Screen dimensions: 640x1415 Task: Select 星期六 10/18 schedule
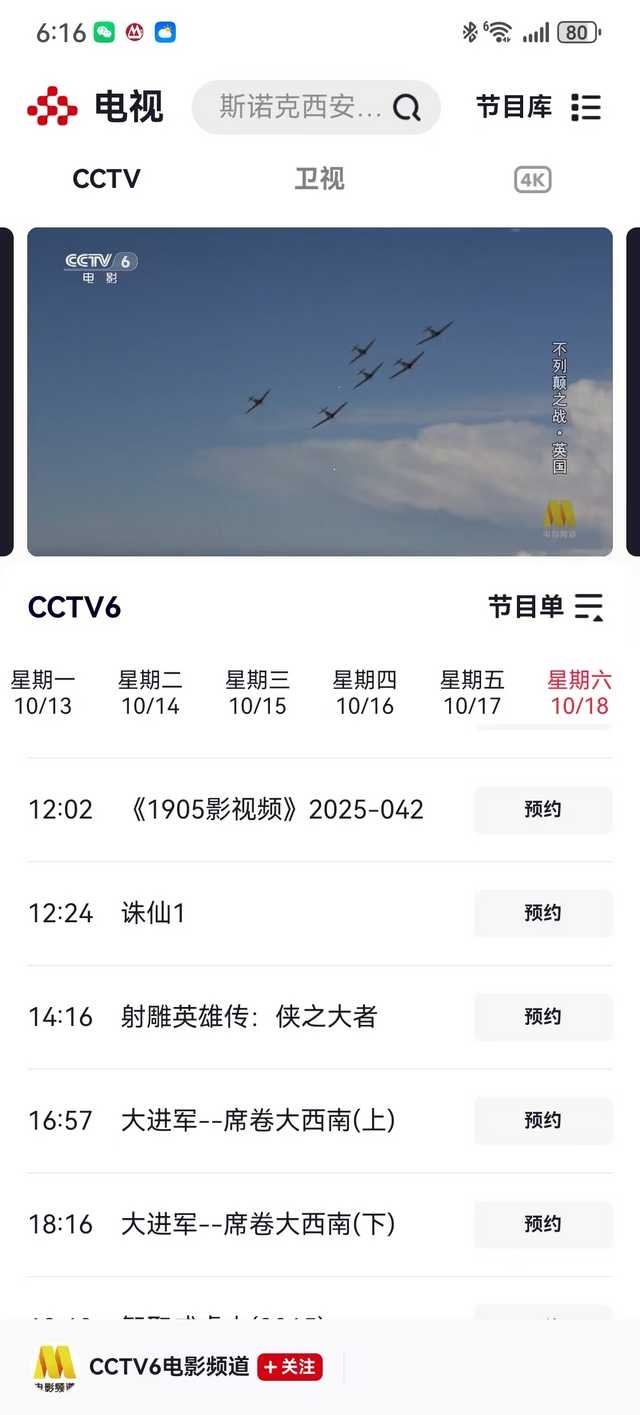579,693
